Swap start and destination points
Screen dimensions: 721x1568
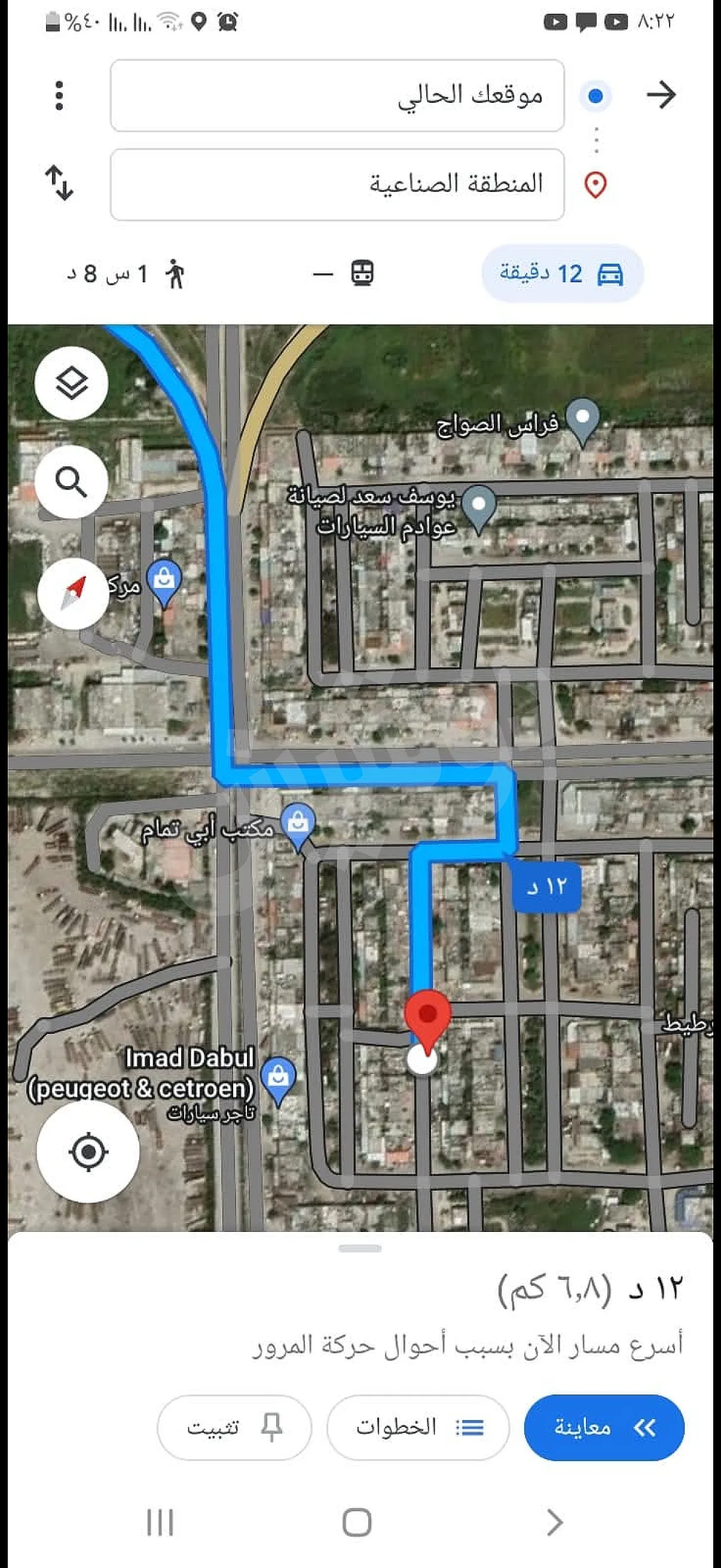pos(59,183)
